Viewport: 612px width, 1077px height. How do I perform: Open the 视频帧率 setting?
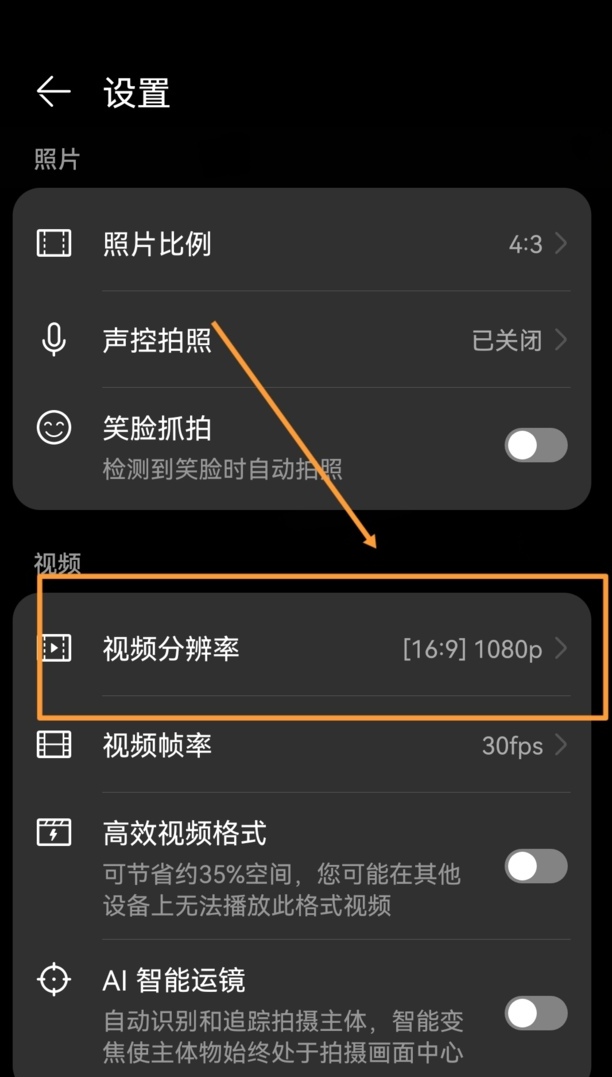[302, 746]
